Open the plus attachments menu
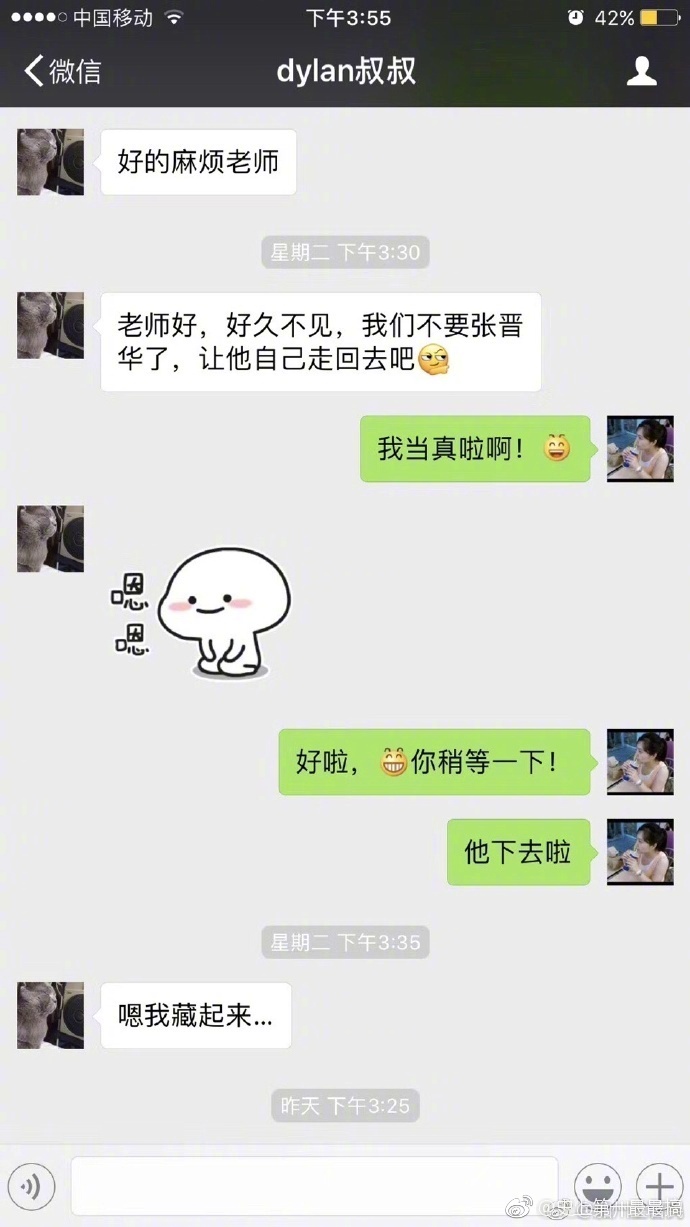690x1227 pixels. point(659,1186)
